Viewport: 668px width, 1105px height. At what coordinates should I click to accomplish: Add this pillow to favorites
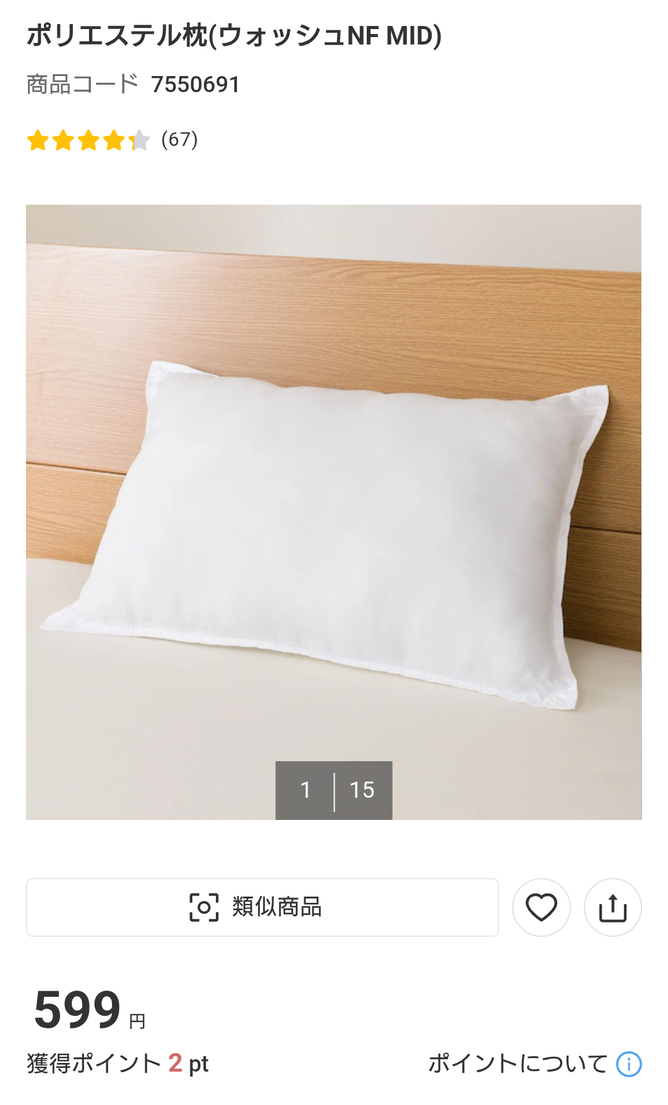541,907
